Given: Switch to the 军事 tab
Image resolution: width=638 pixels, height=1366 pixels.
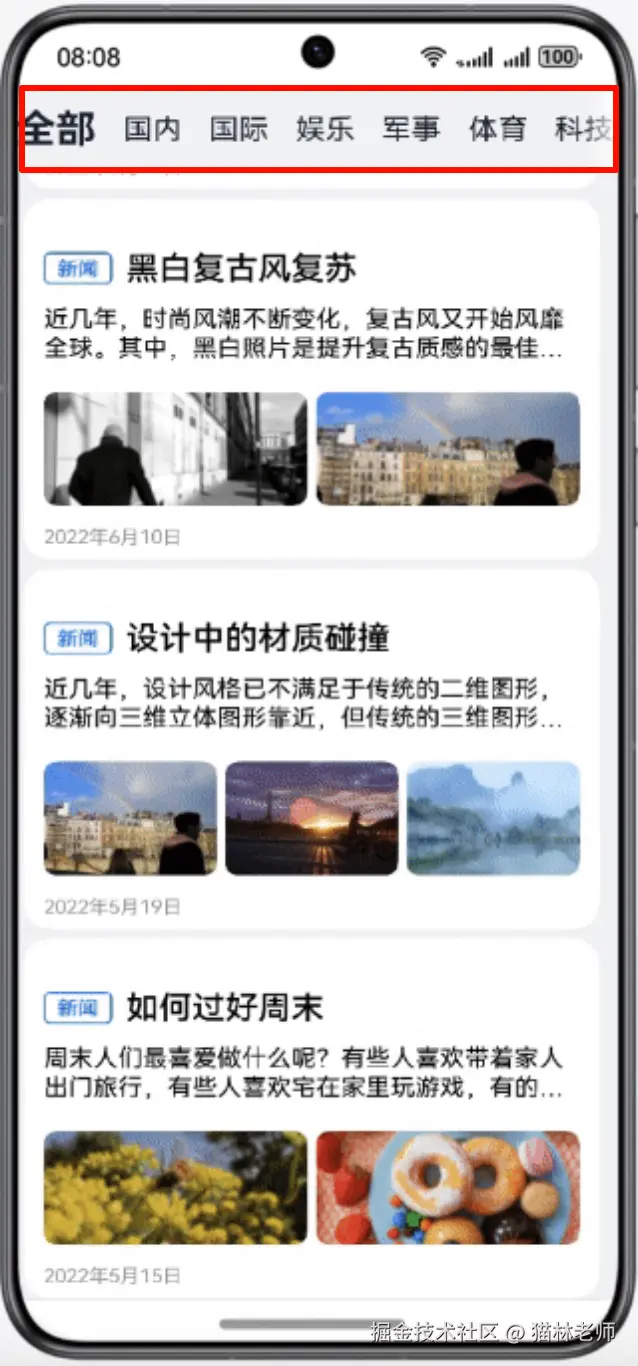Looking at the screenshot, I should (411, 129).
